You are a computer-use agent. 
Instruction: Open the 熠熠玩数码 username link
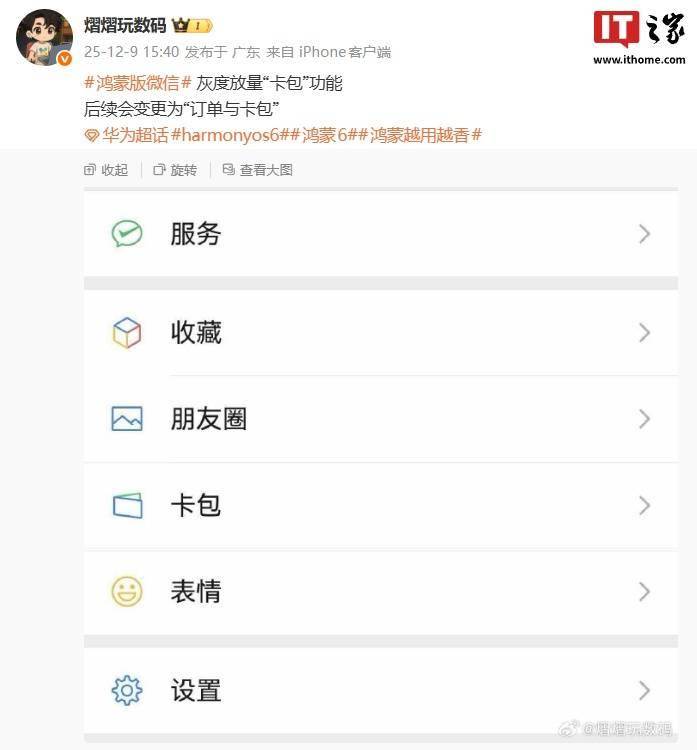[125, 25]
